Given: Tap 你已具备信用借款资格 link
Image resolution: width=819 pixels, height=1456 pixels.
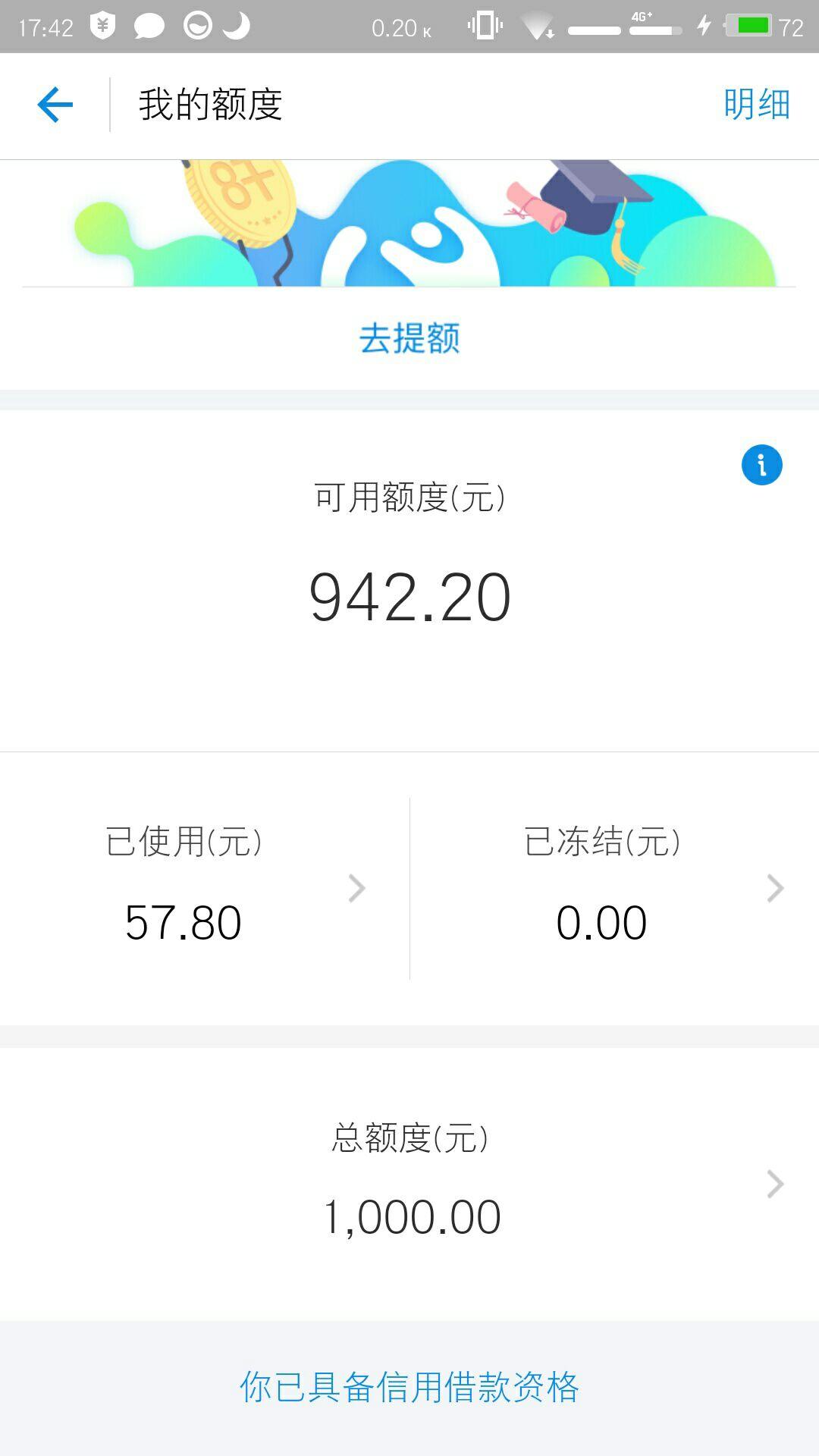Looking at the screenshot, I should 409,1387.
